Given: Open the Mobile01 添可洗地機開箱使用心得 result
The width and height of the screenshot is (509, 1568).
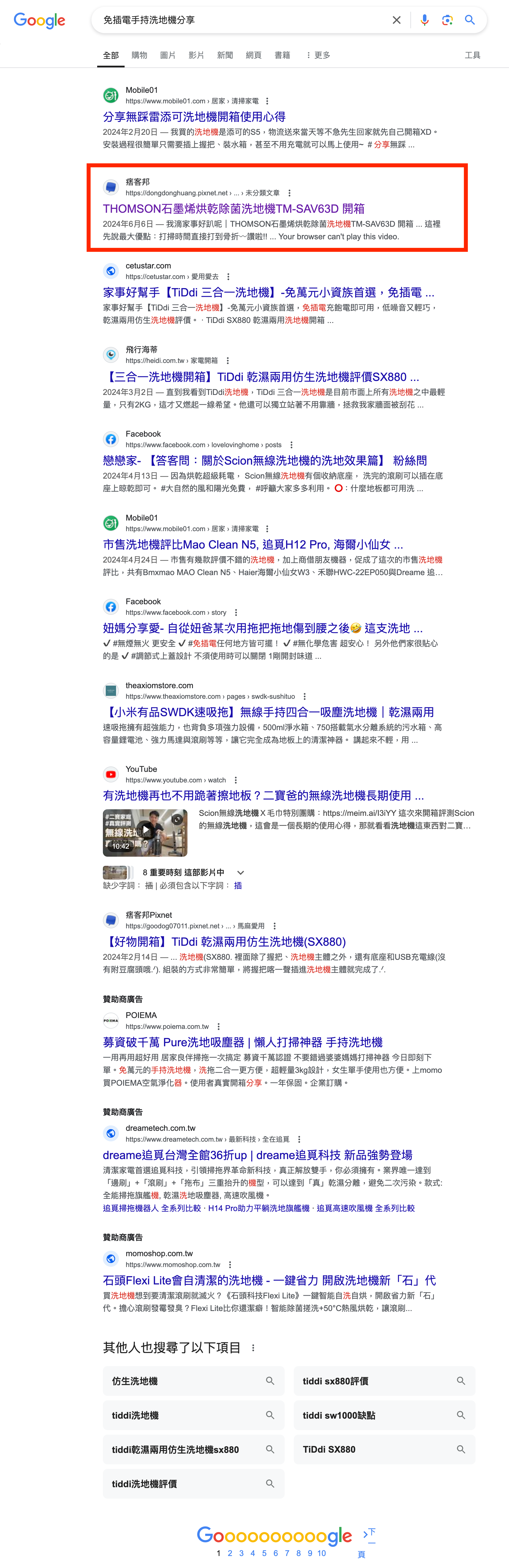Looking at the screenshot, I should (x=193, y=117).
